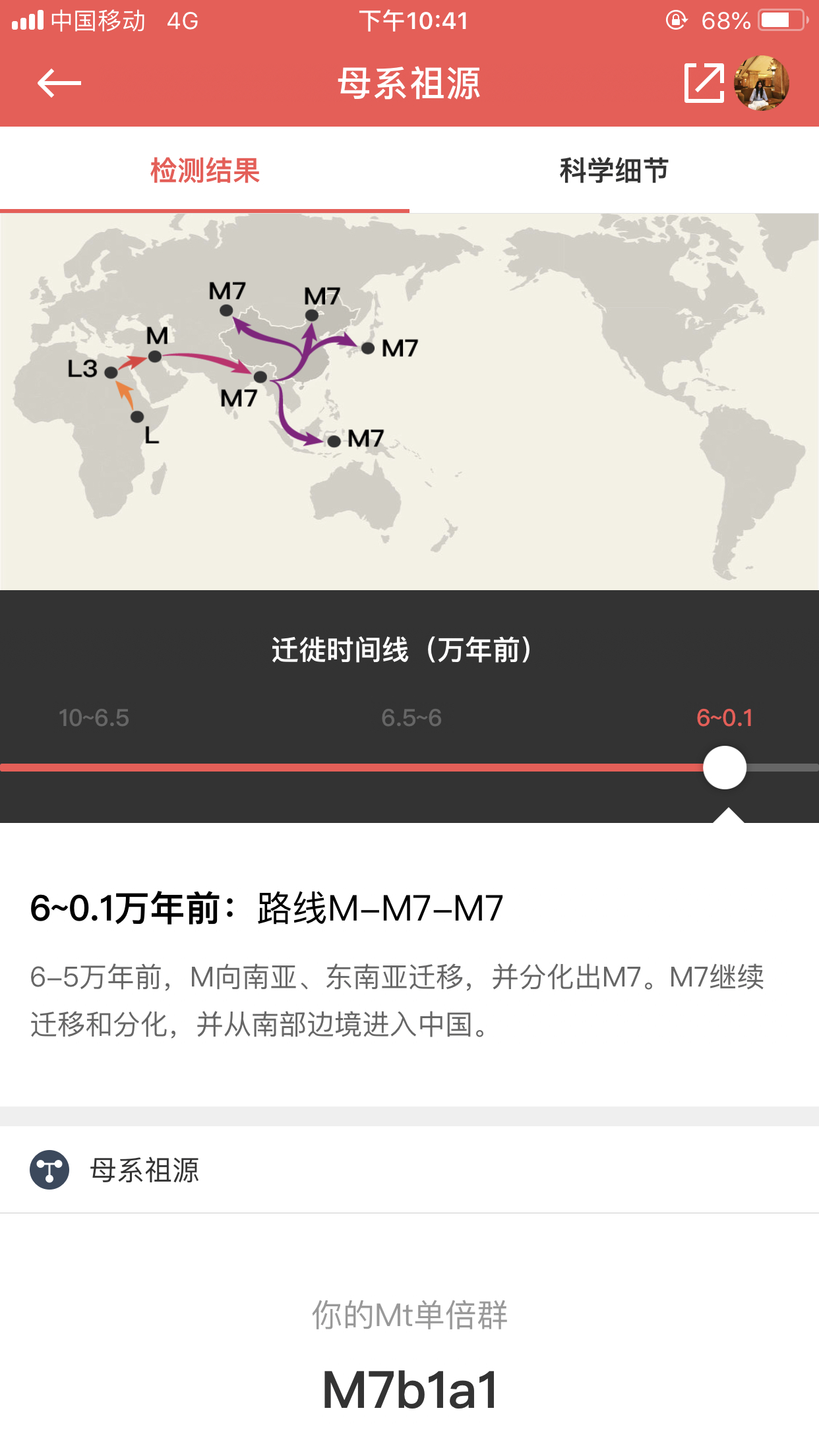This screenshot has width=819, height=1456.
Task: Switch to the 科学细节 tab
Action: coord(614,171)
